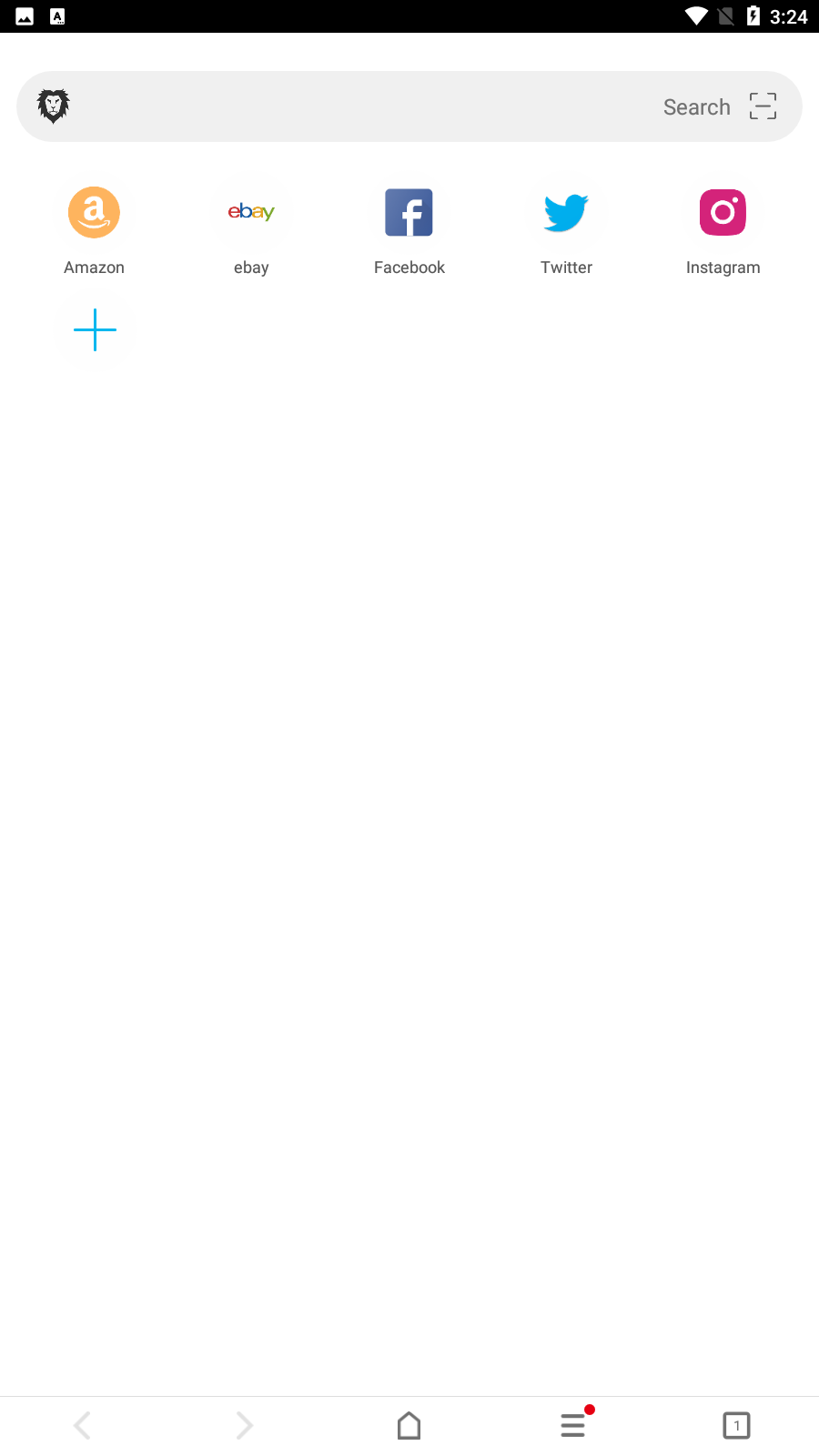Image resolution: width=819 pixels, height=1456 pixels.
Task: Open the ebay shortcut tile
Action: tap(251, 212)
